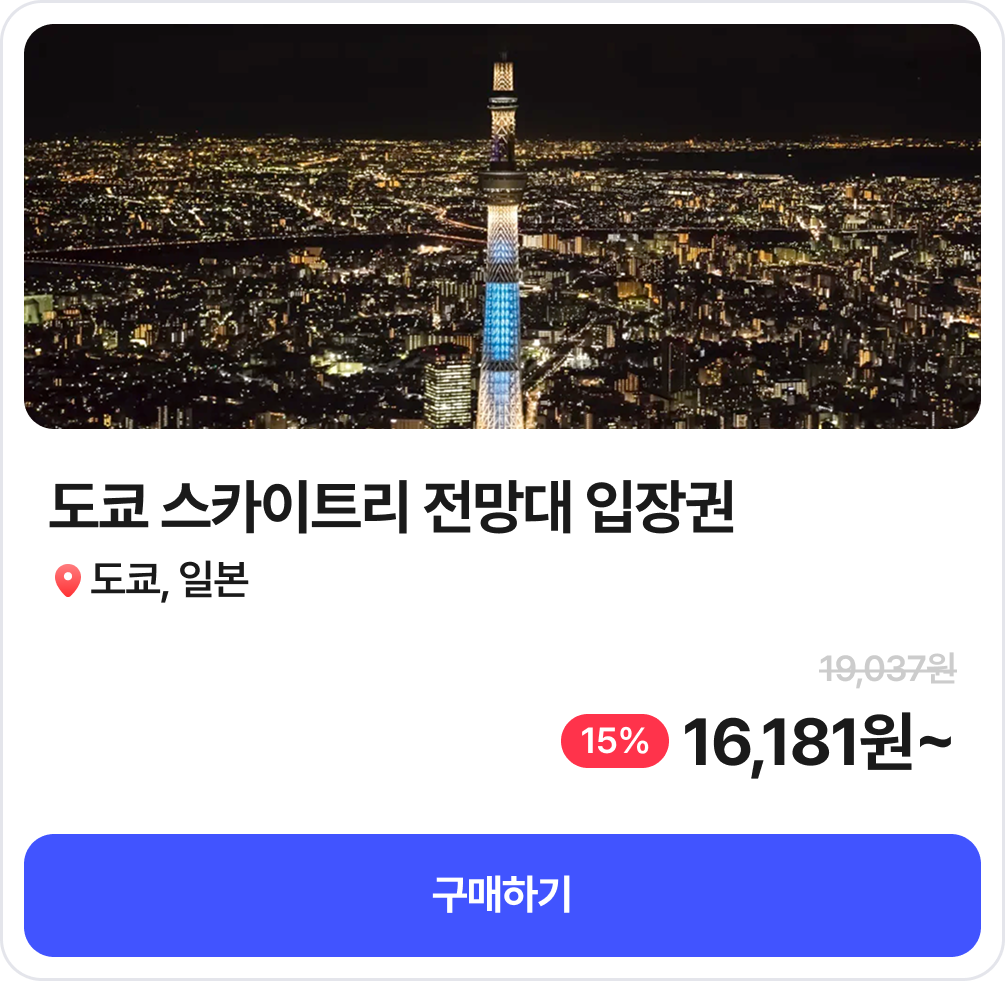Tap the 구매하기 purchase button
The width and height of the screenshot is (1005, 981).
tap(502, 895)
